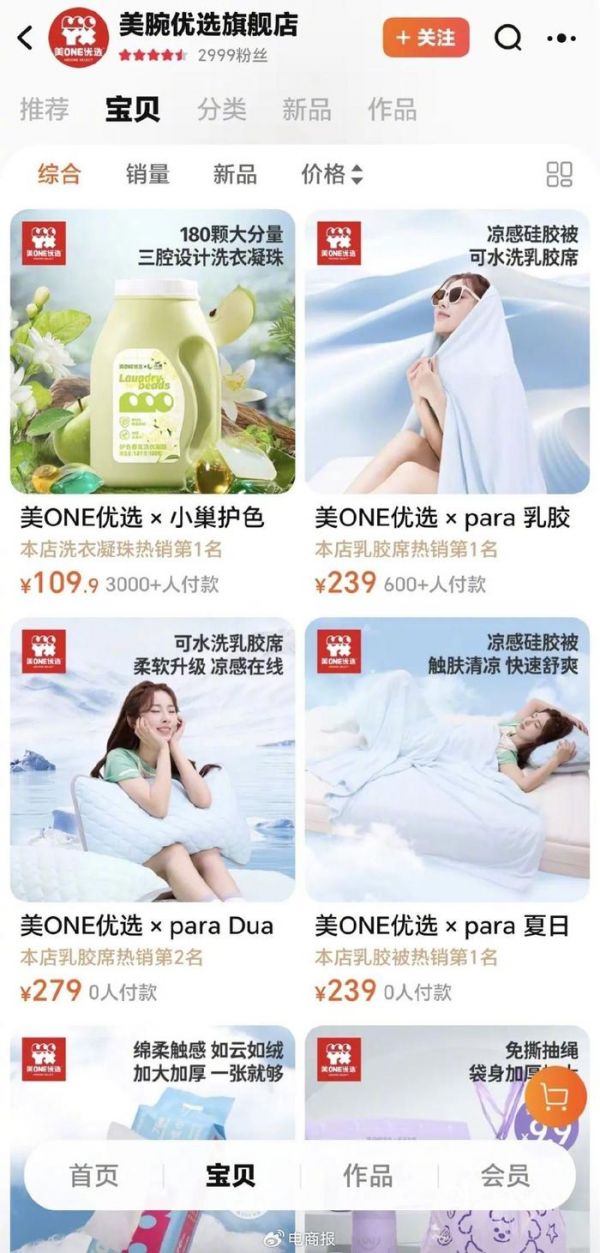Image resolution: width=600 pixels, height=1253 pixels.
Task: Switch to the 分类 tab
Action: (x=222, y=109)
